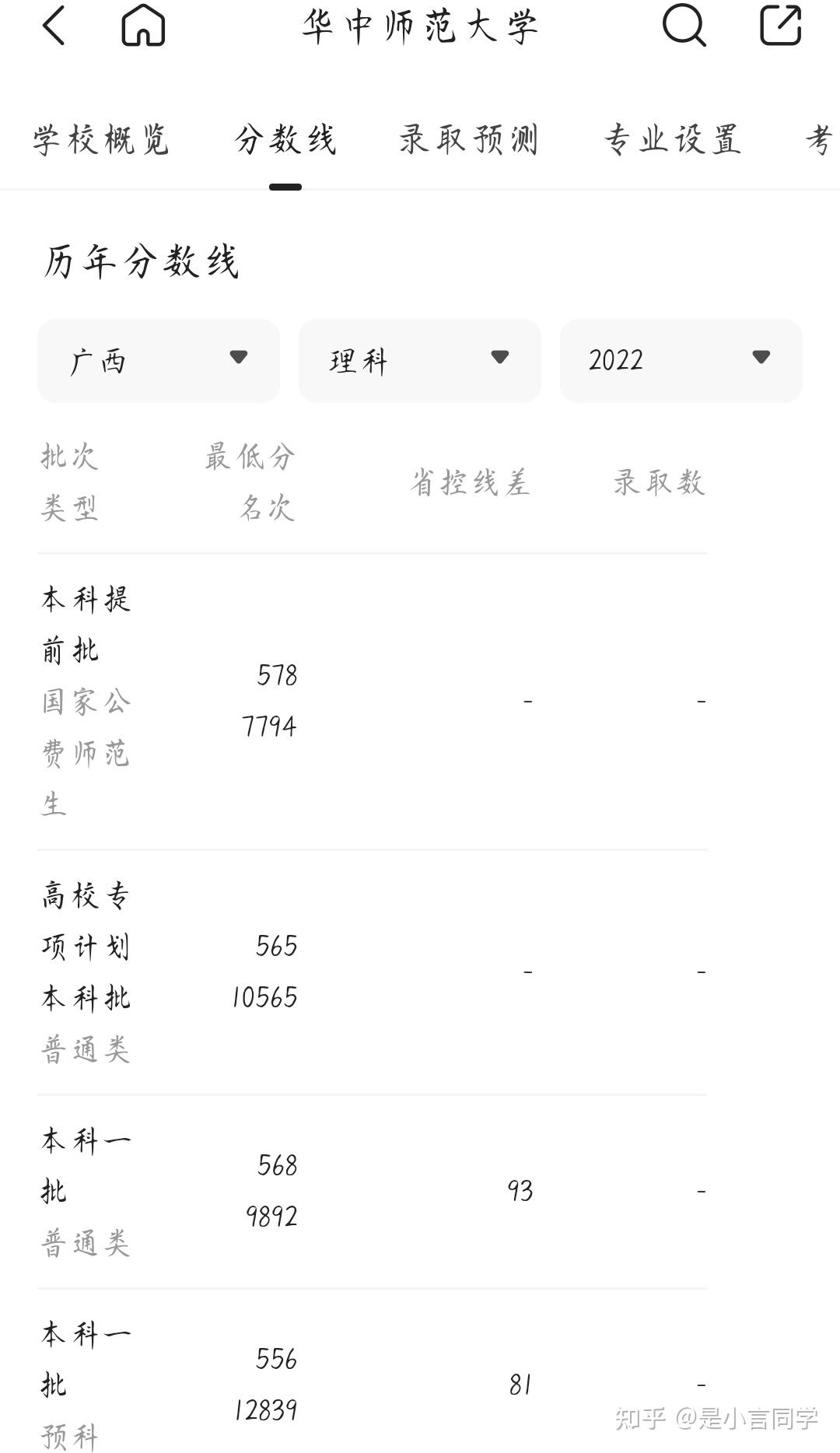Image resolution: width=840 pixels, height=1453 pixels.
Task: Switch to the 学校概览 tab
Action: point(101,141)
